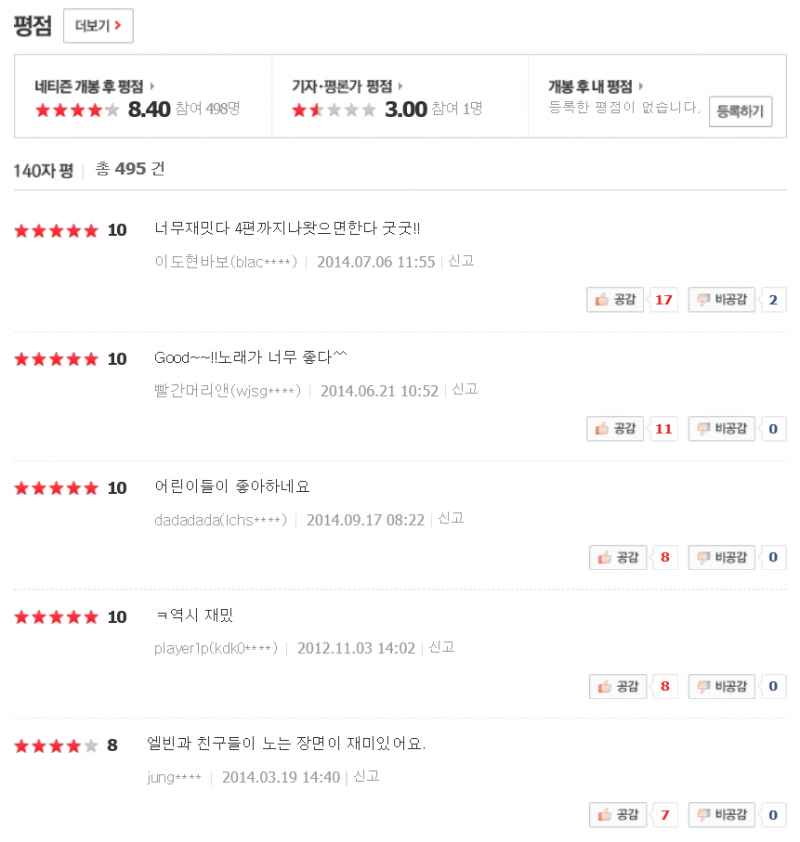Tap 공감 on player1p's review
Viewport: 800px width, 842px height.
618,686
